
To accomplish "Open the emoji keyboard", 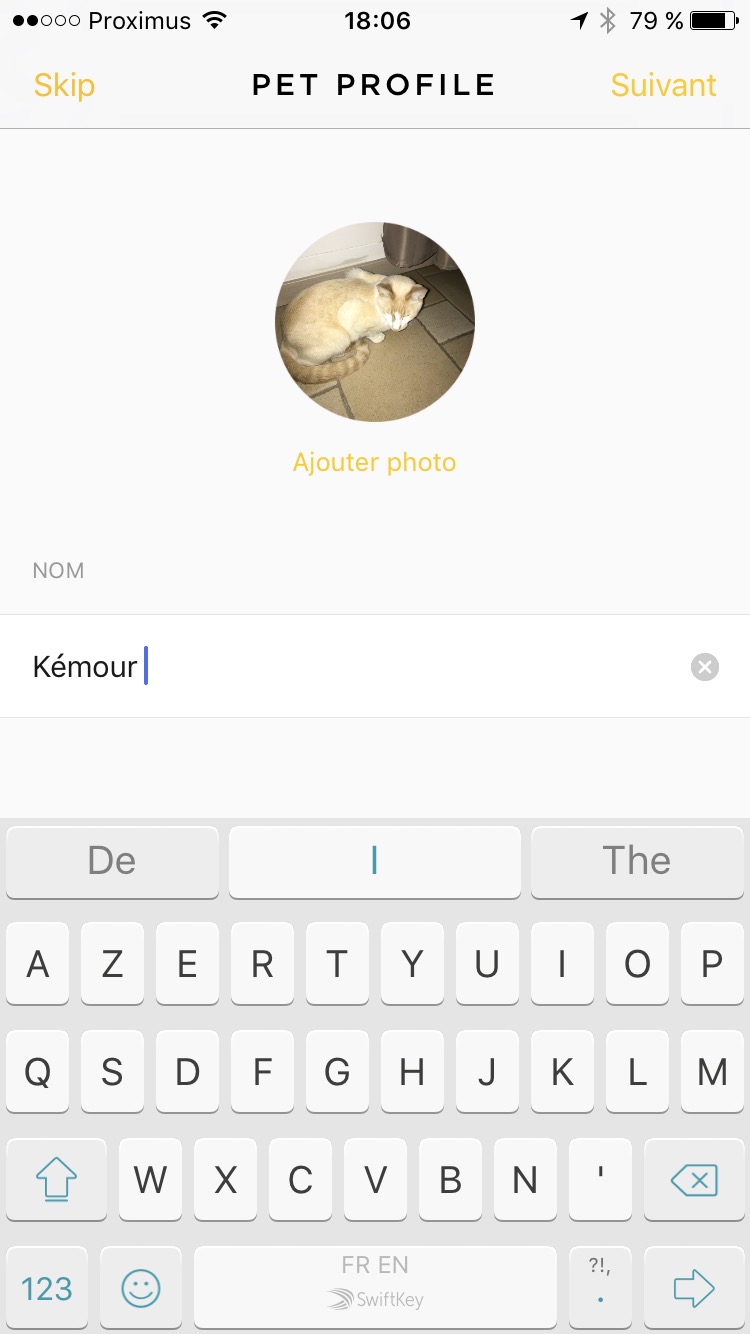I will [x=141, y=1288].
